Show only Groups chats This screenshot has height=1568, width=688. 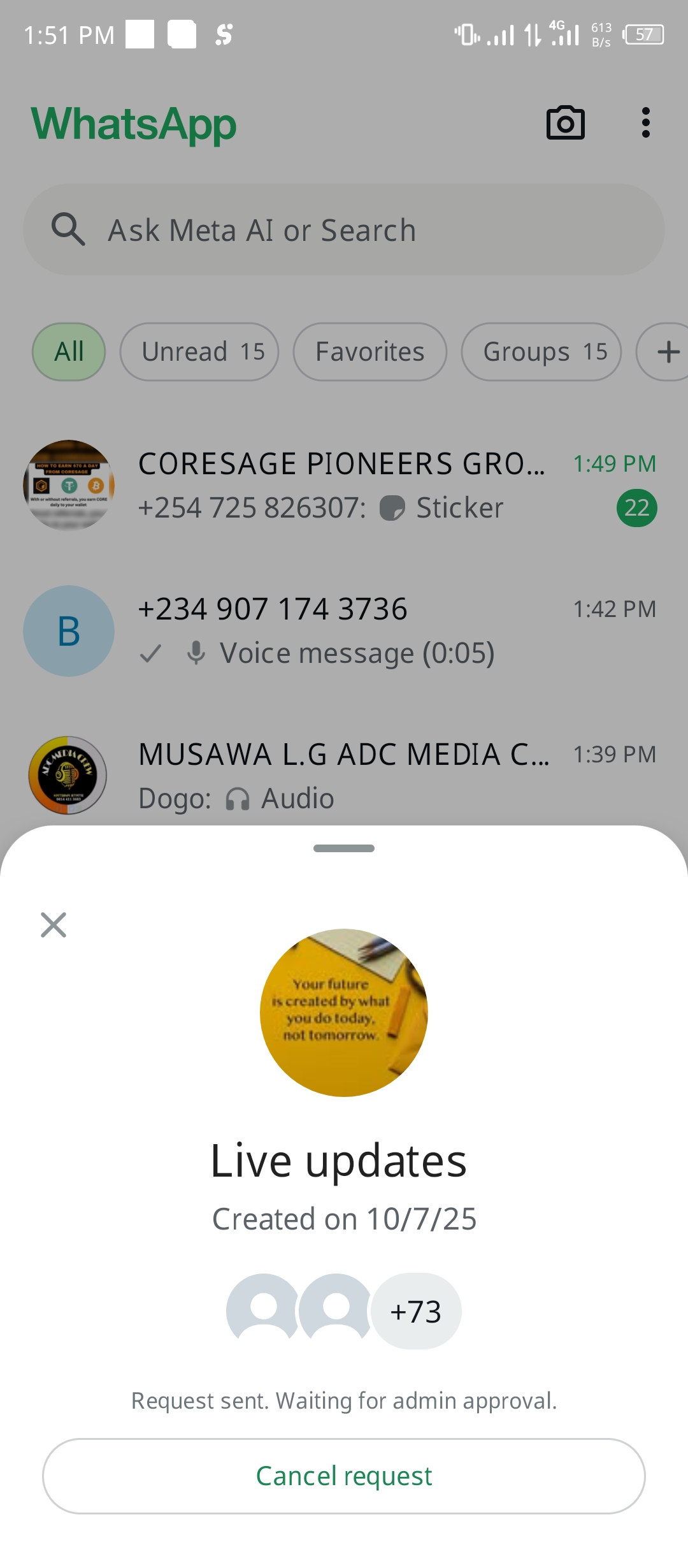[x=541, y=352]
